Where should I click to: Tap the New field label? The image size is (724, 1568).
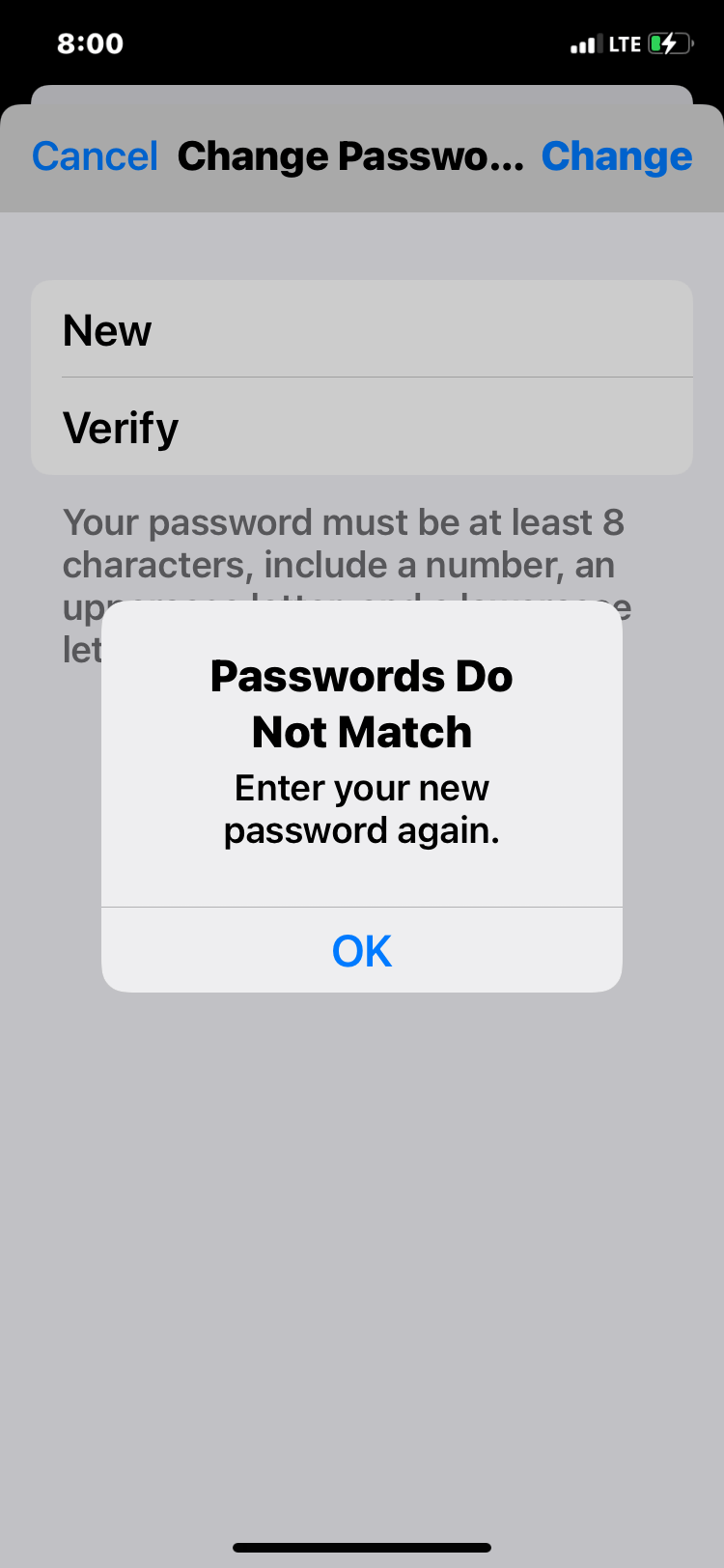[106, 329]
